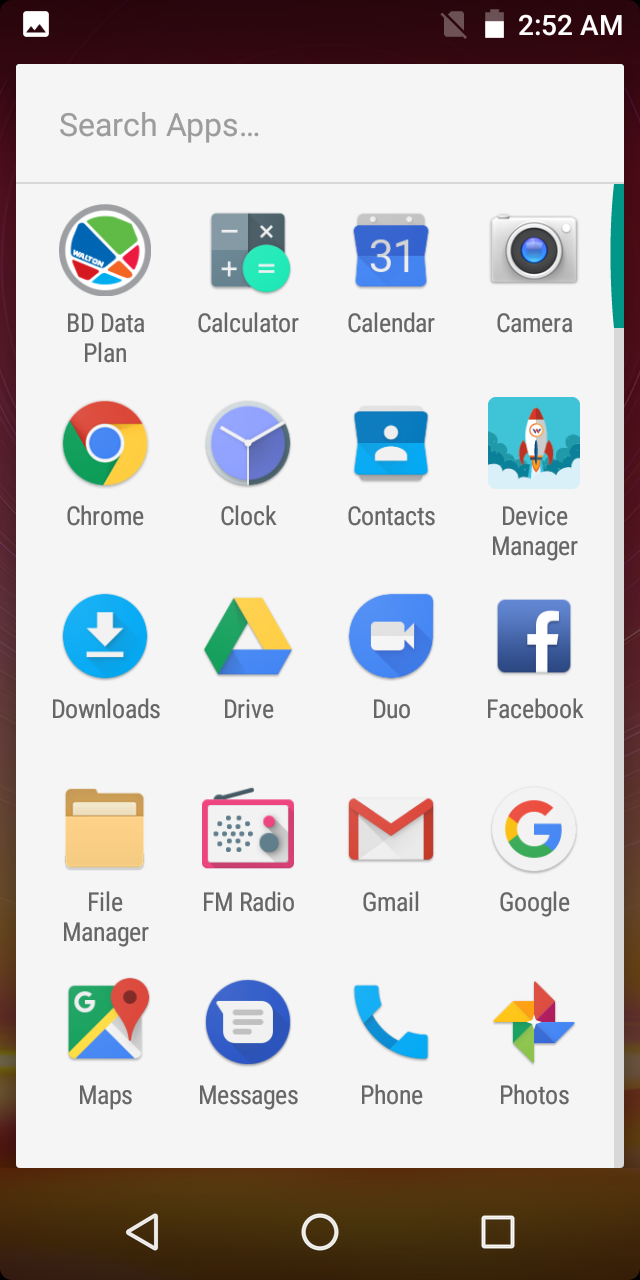Image resolution: width=640 pixels, height=1280 pixels.
Task: Launch the FM Radio app
Action: tap(248, 830)
